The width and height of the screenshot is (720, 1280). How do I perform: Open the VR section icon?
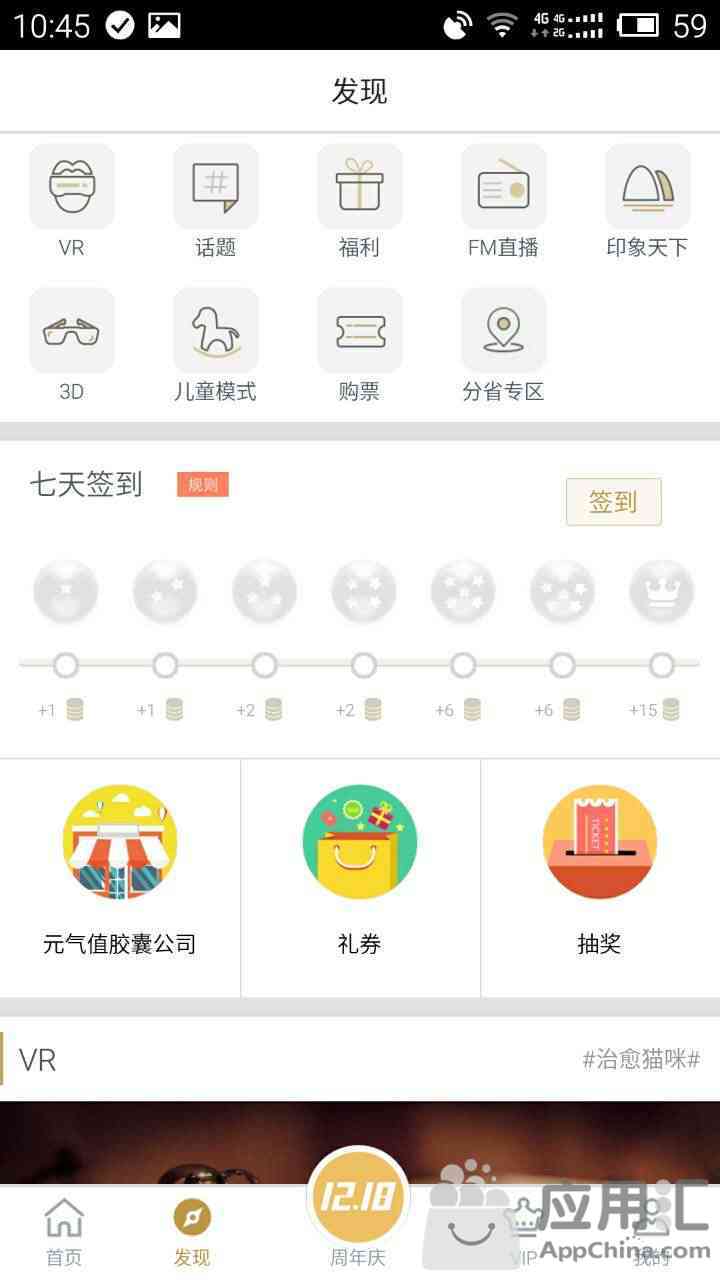coord(72,187)
